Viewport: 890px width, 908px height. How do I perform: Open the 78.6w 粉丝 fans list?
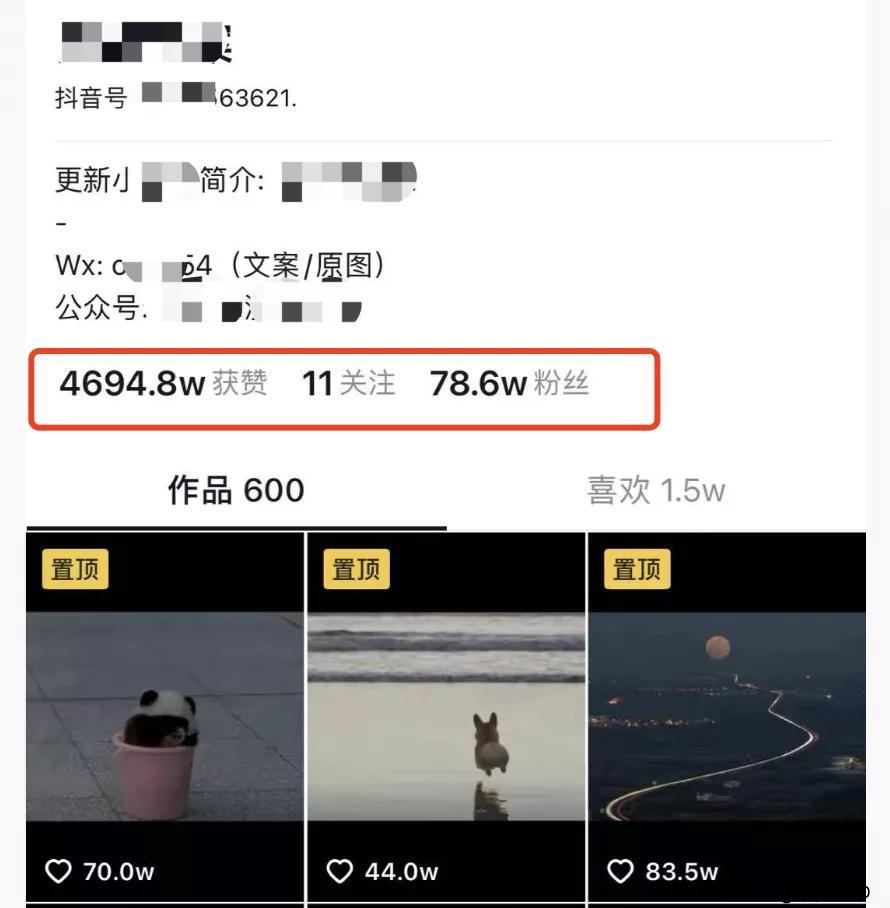pyautogui.click(x=509, y=383)
